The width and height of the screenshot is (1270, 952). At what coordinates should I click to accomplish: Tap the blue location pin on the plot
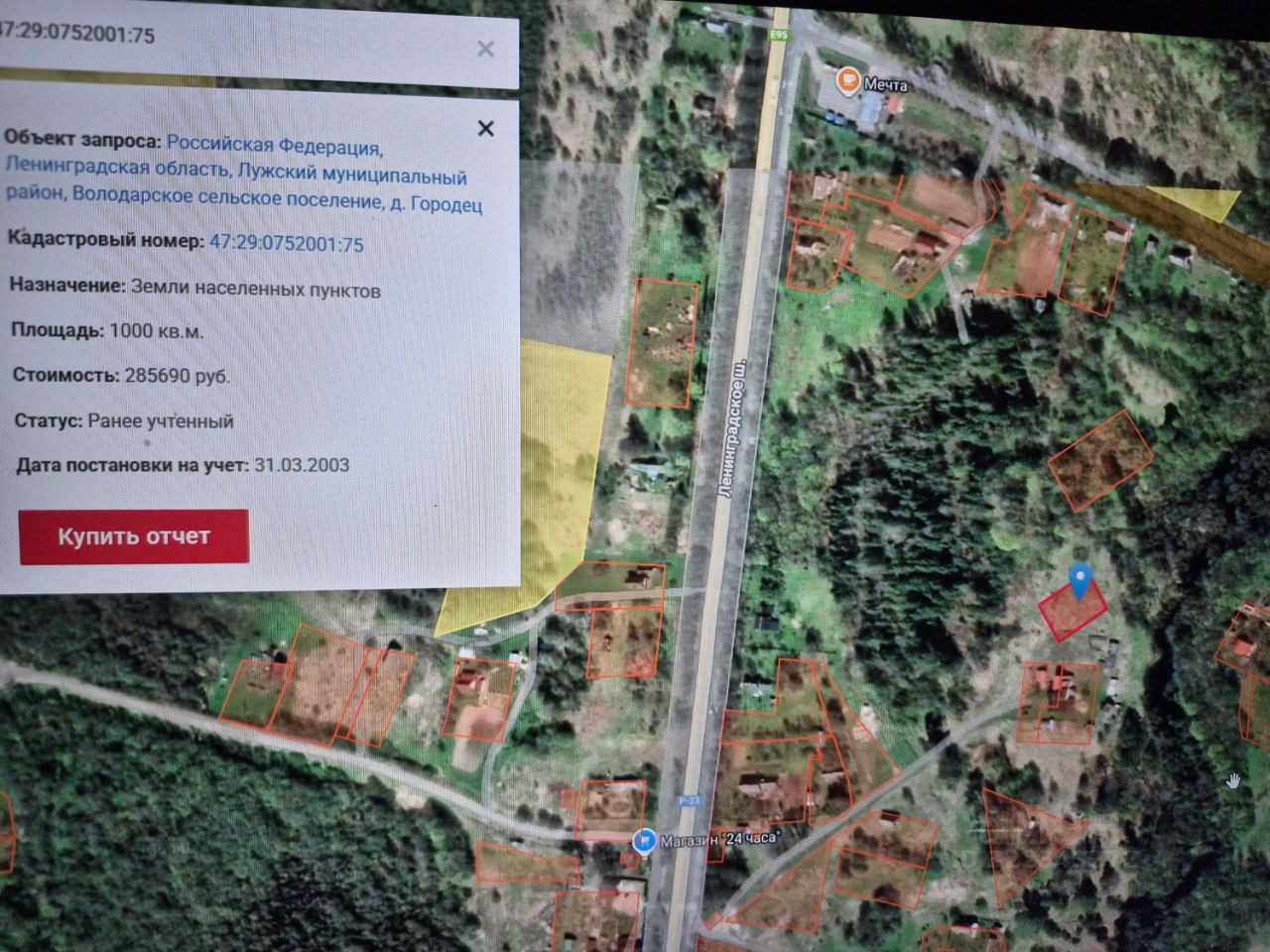(x=1079, y=580)
